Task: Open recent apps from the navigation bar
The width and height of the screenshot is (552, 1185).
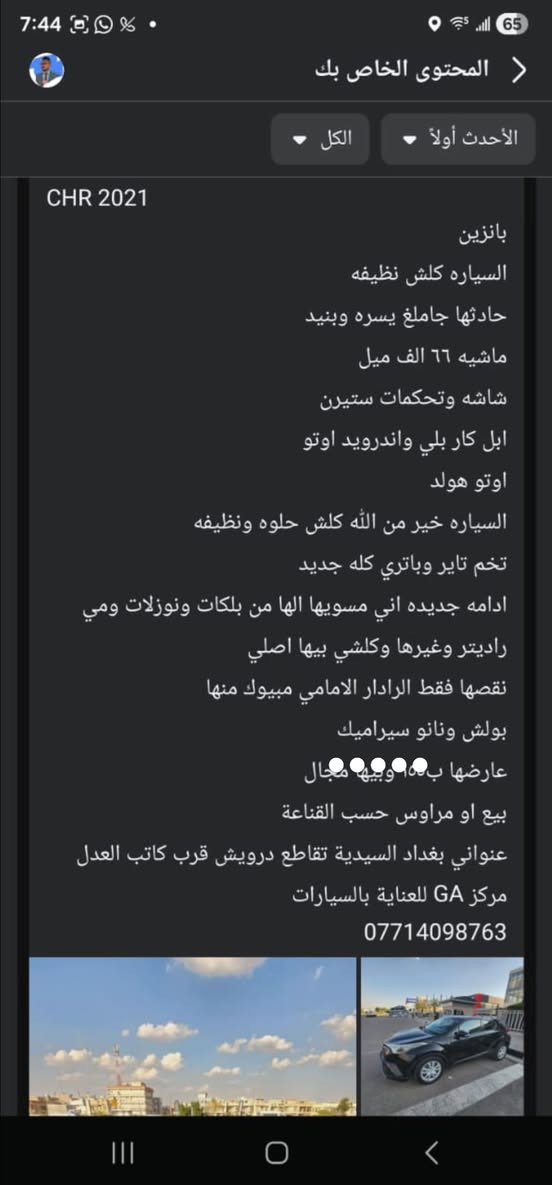Action: point(122,1153)
